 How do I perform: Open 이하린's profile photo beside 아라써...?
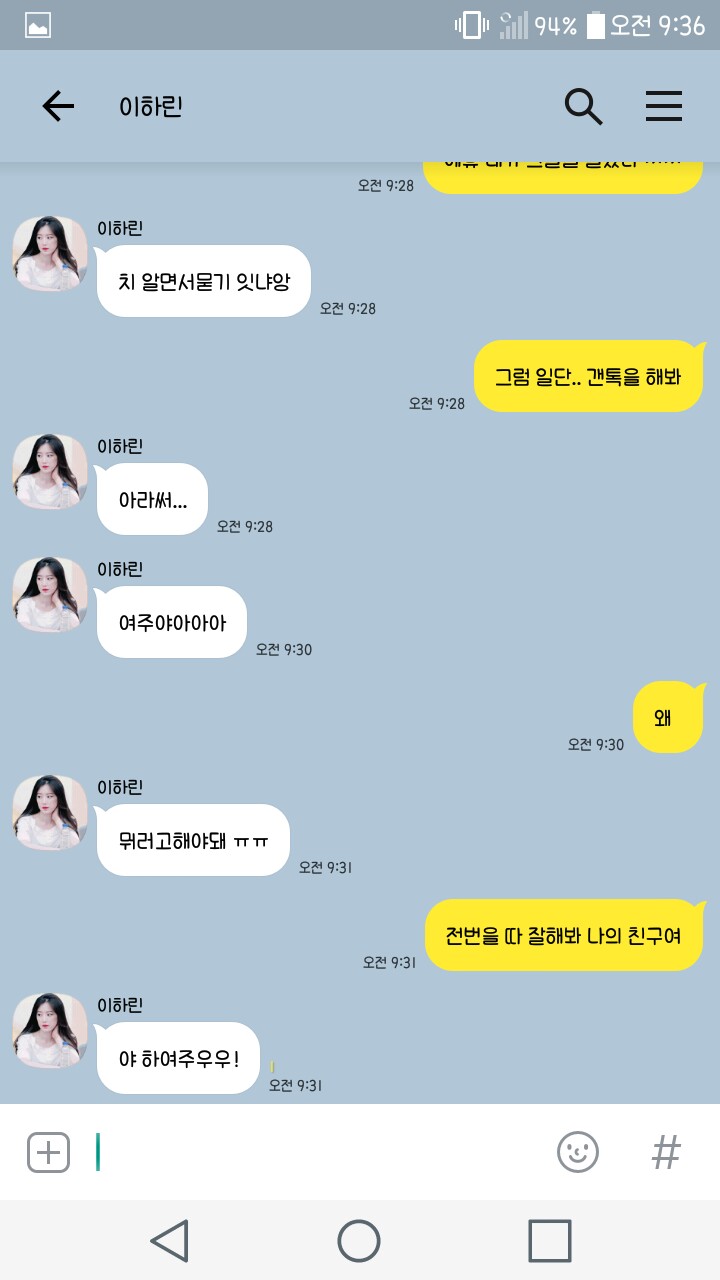50,472
